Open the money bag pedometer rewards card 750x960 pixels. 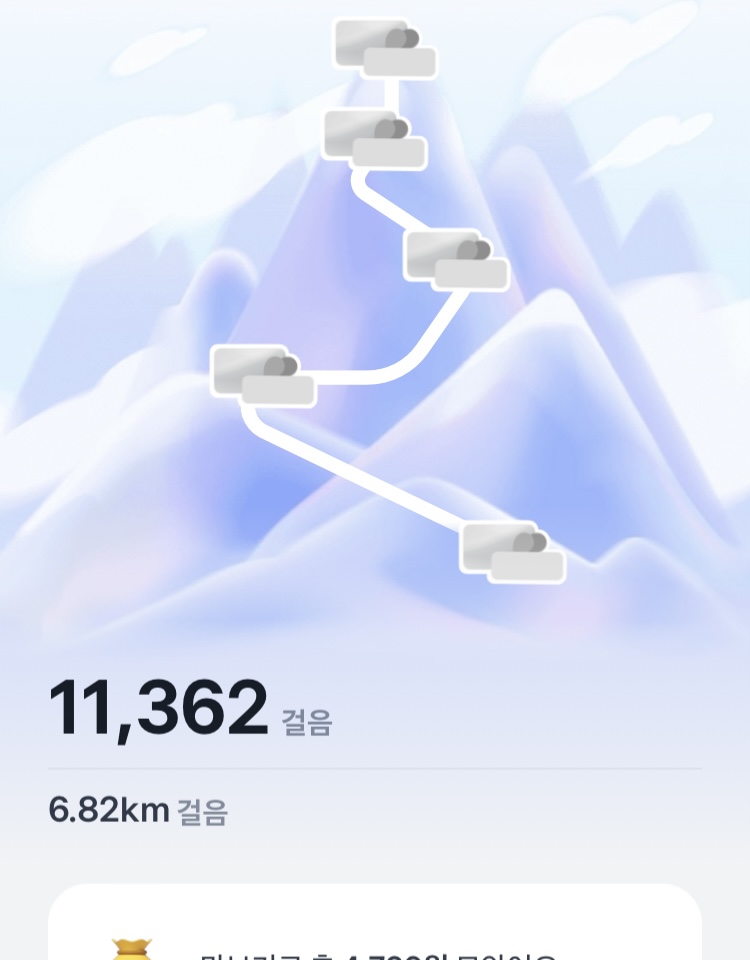click(375, 935)
